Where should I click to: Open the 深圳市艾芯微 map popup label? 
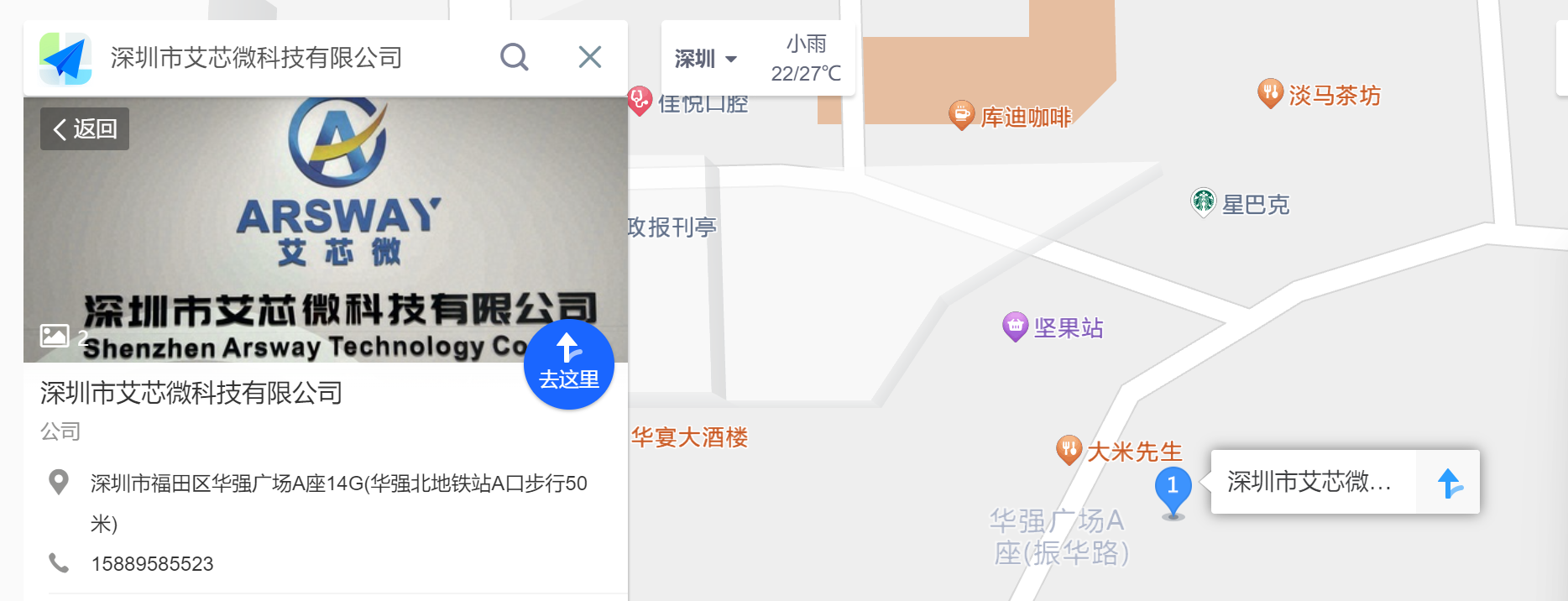(1309, 482)
